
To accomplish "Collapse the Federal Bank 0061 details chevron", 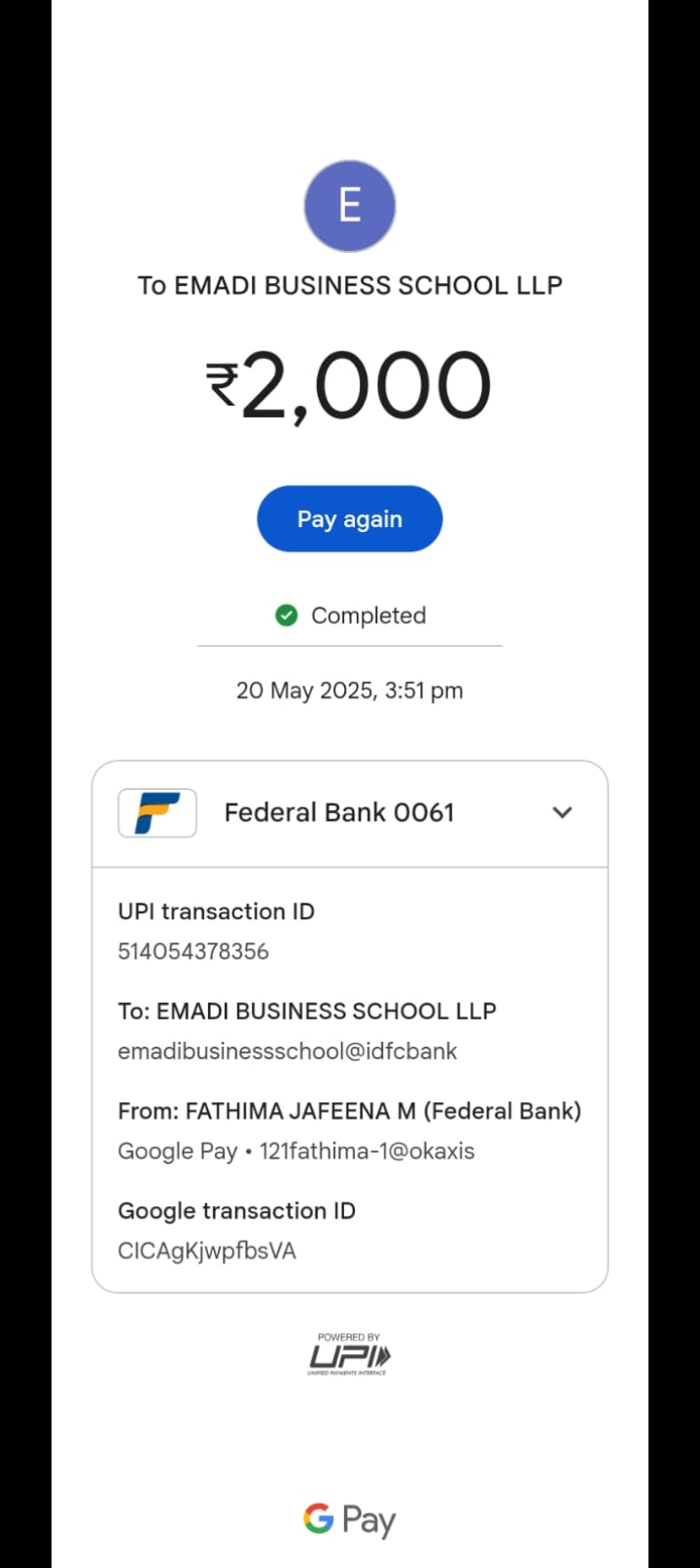I will (x=562, y=812).
